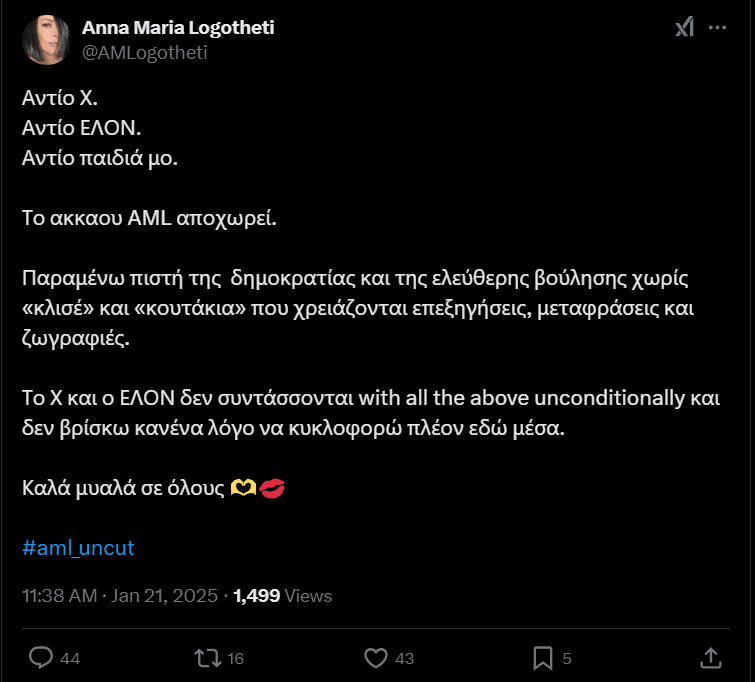
Task: Reply to this post
Action: [x=41, y=657]
